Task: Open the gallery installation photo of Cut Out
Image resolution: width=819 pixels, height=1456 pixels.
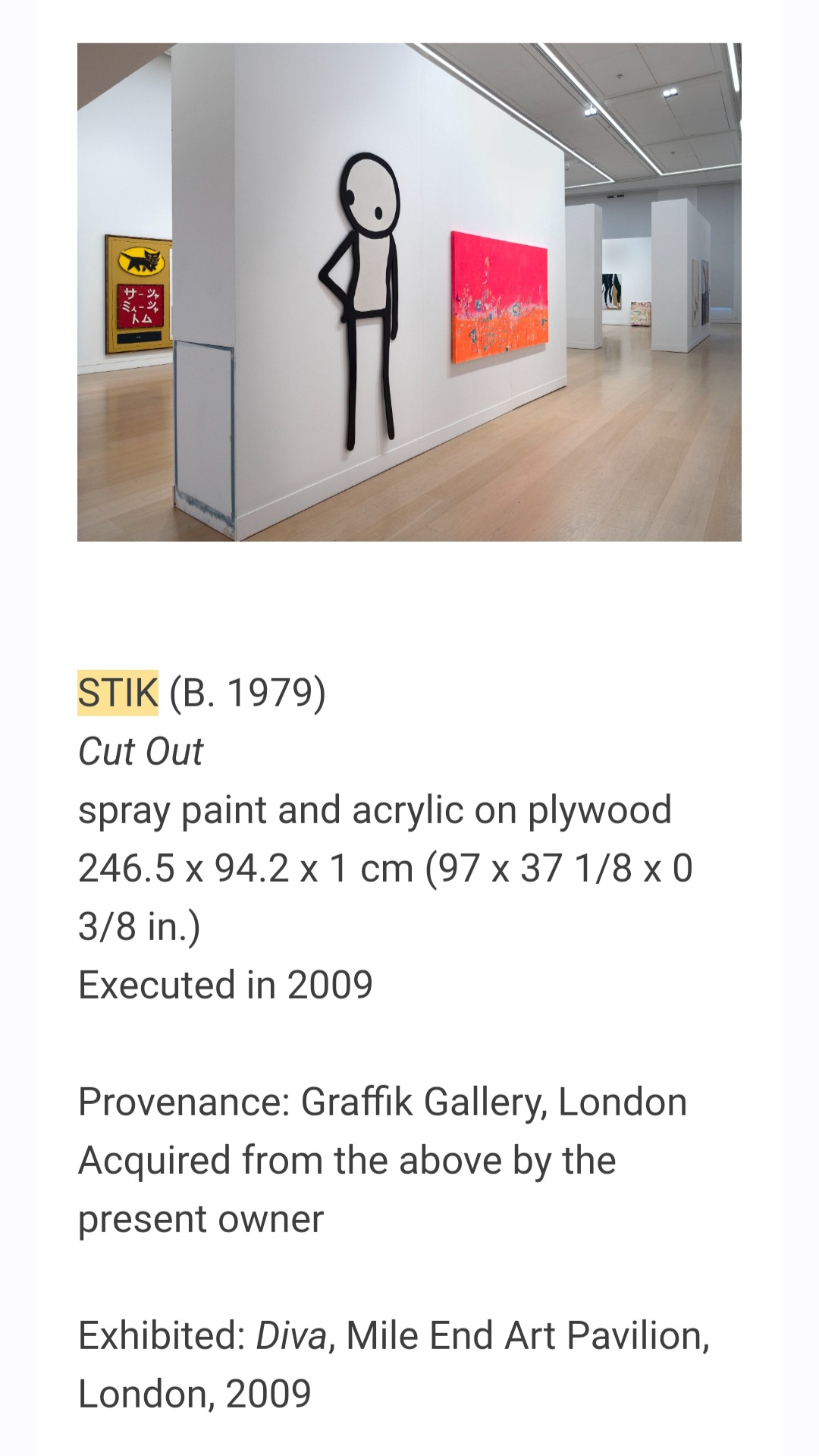Action: 409,292
